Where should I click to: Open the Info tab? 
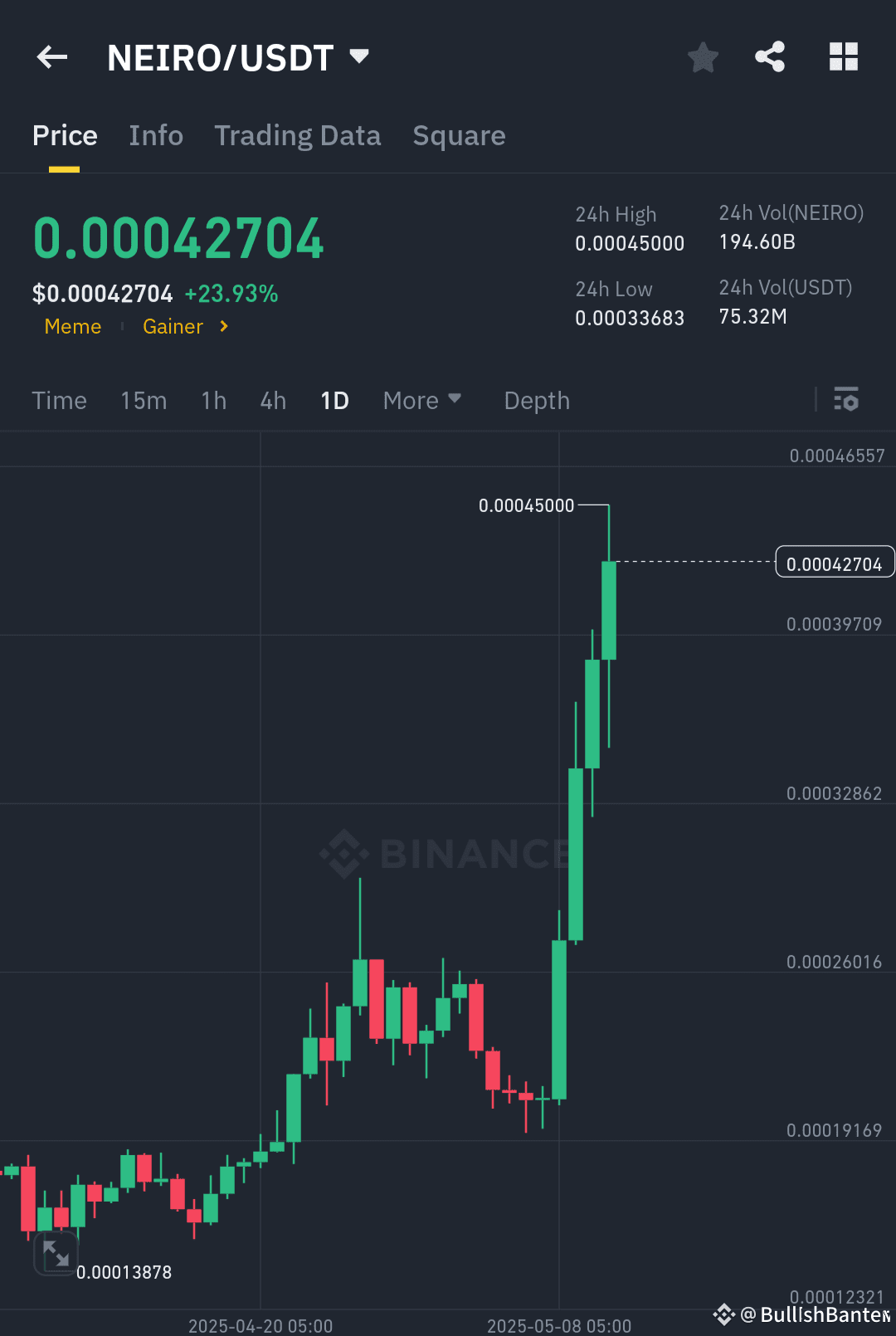155,135
